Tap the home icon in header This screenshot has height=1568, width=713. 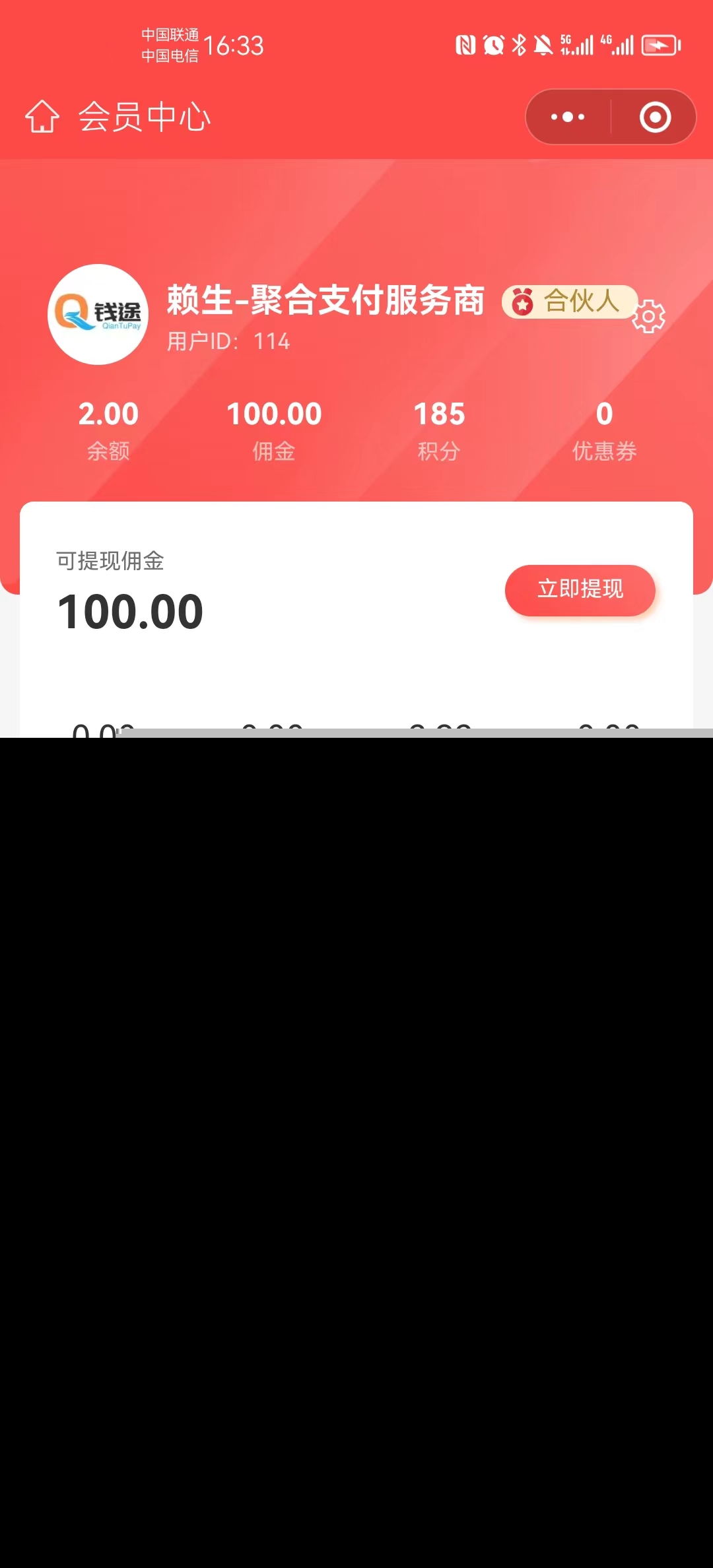(x=42, y=117)
